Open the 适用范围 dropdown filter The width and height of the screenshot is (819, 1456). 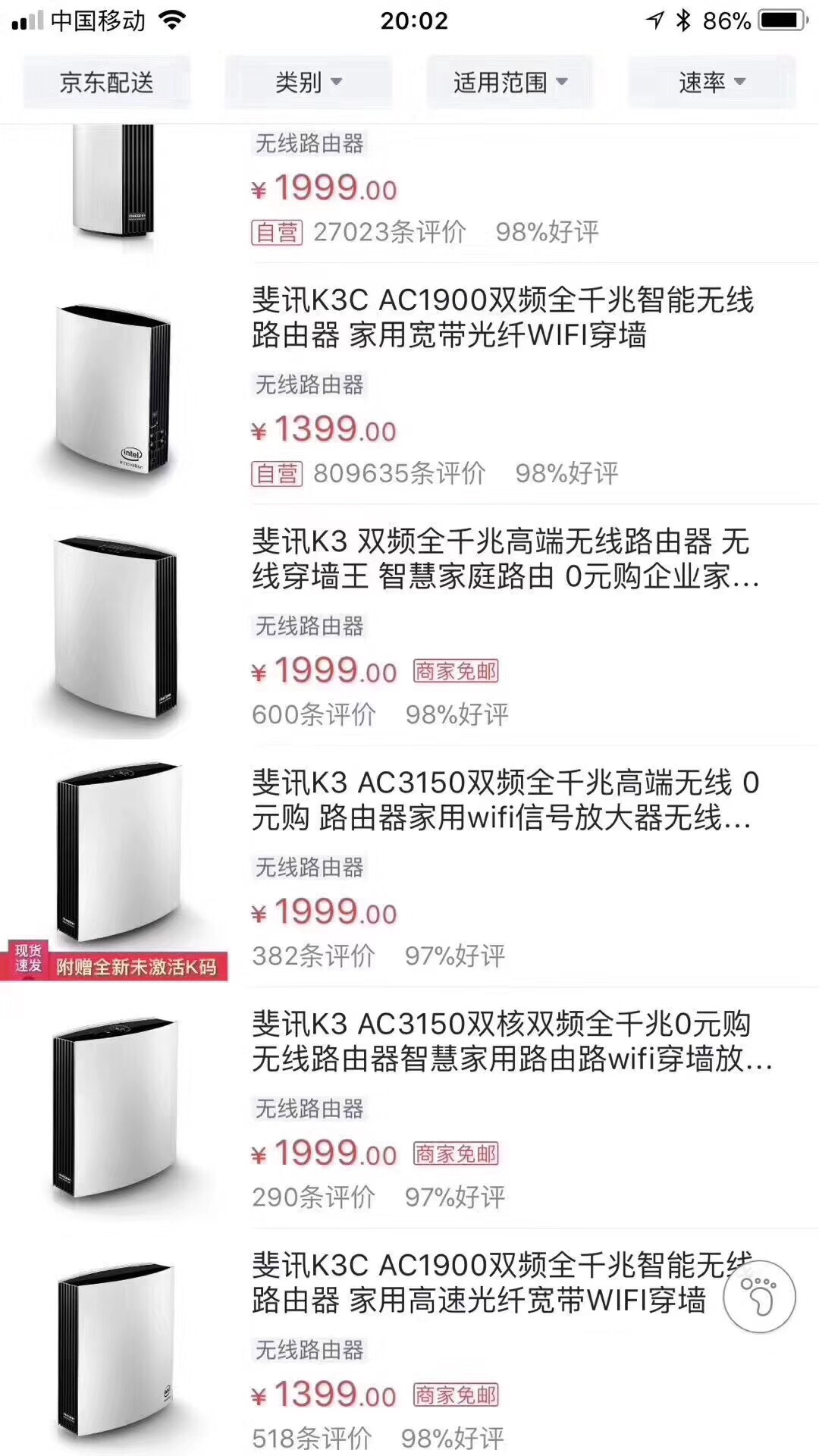point(510,82)
